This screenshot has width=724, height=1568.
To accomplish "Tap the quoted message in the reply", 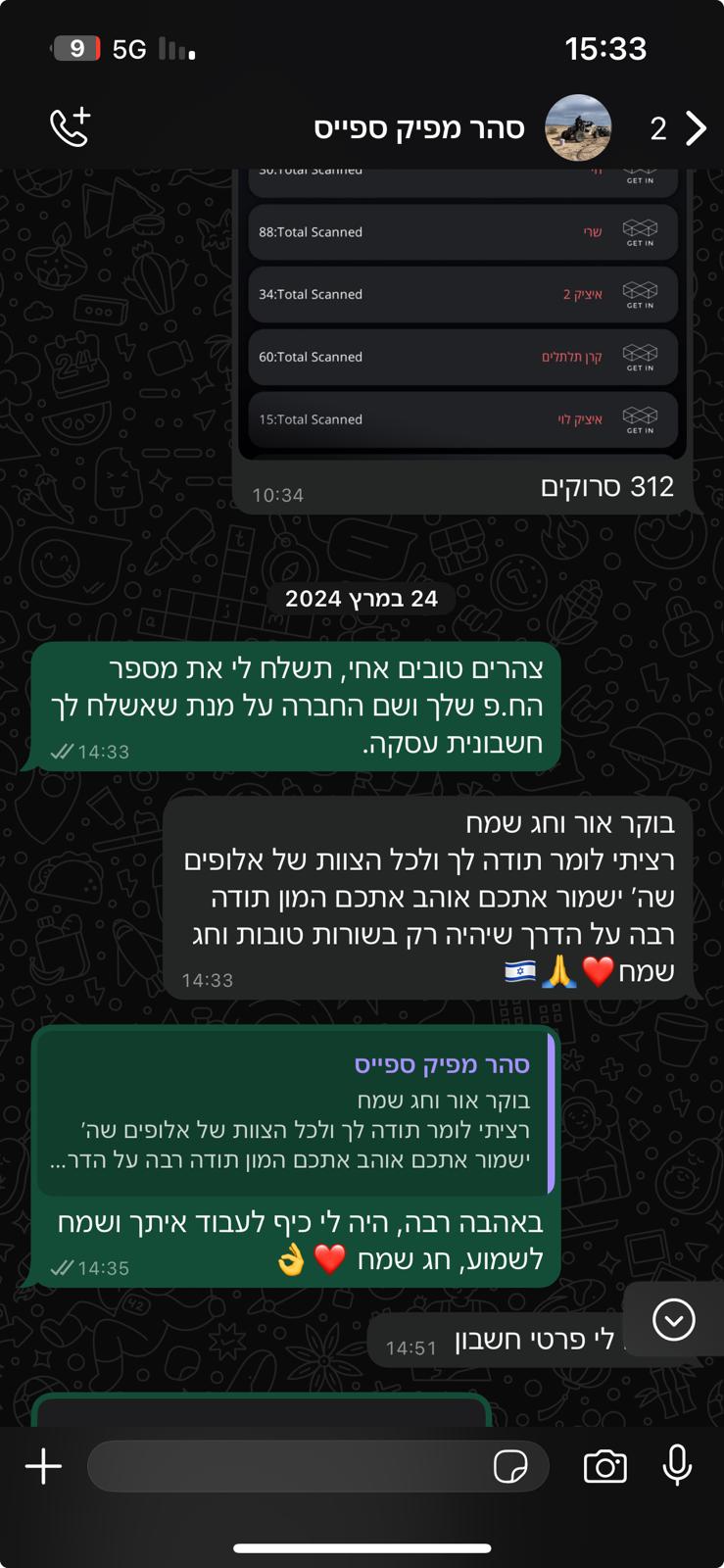I will click(294, 1112).
